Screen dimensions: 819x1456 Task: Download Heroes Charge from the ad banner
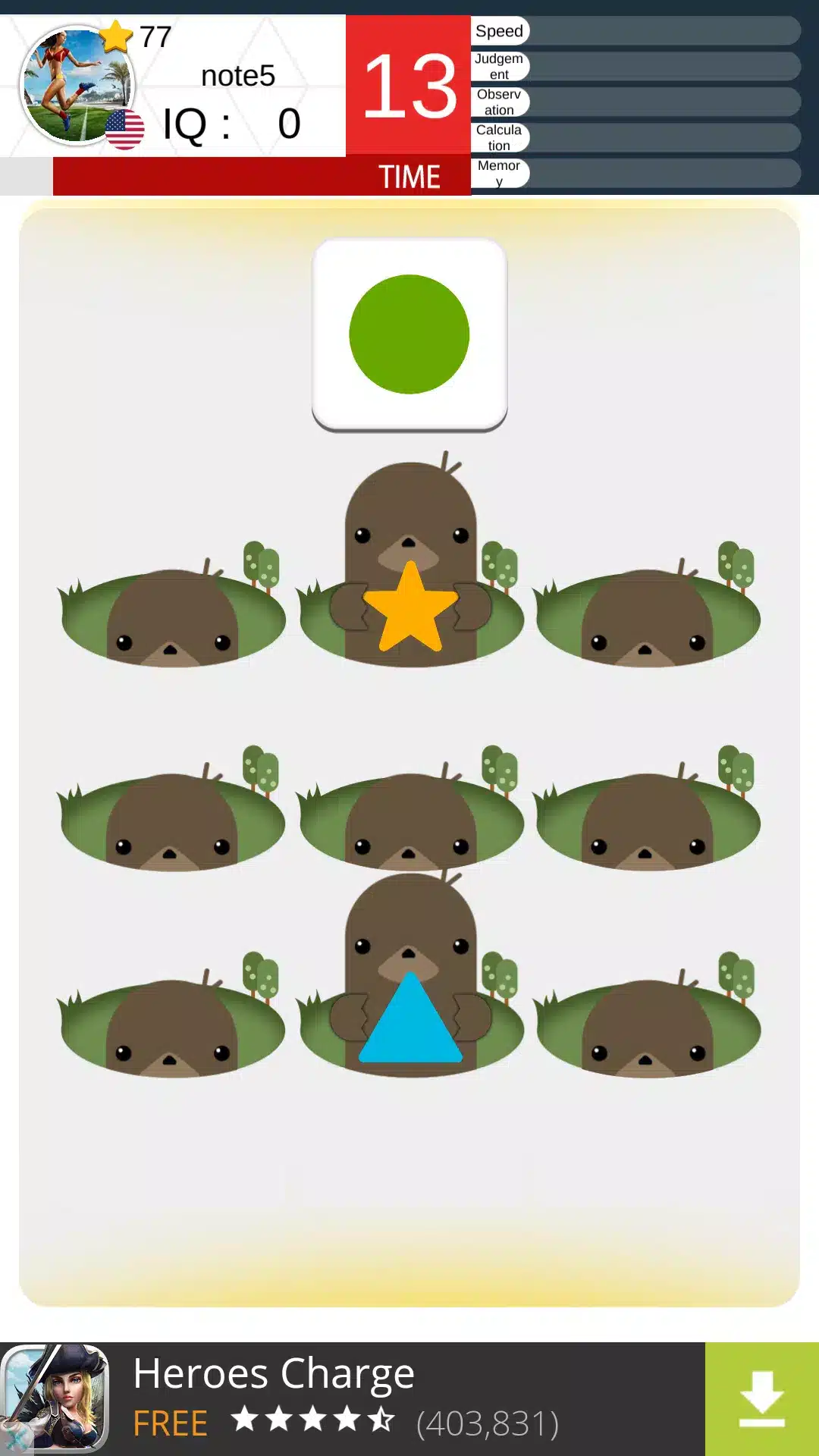(x=761, y=1399)
